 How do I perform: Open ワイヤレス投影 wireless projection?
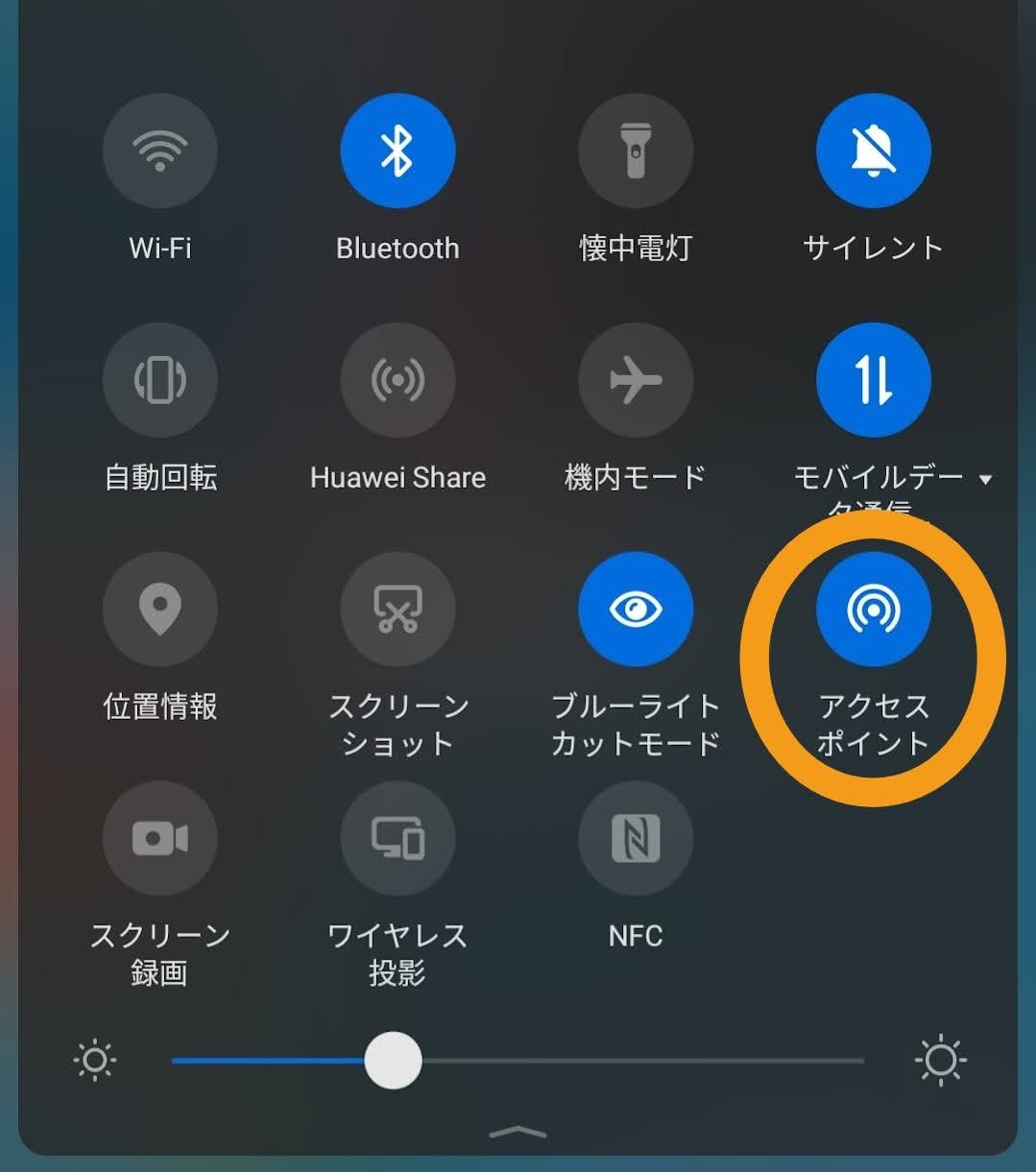click(x=398, y=838)
